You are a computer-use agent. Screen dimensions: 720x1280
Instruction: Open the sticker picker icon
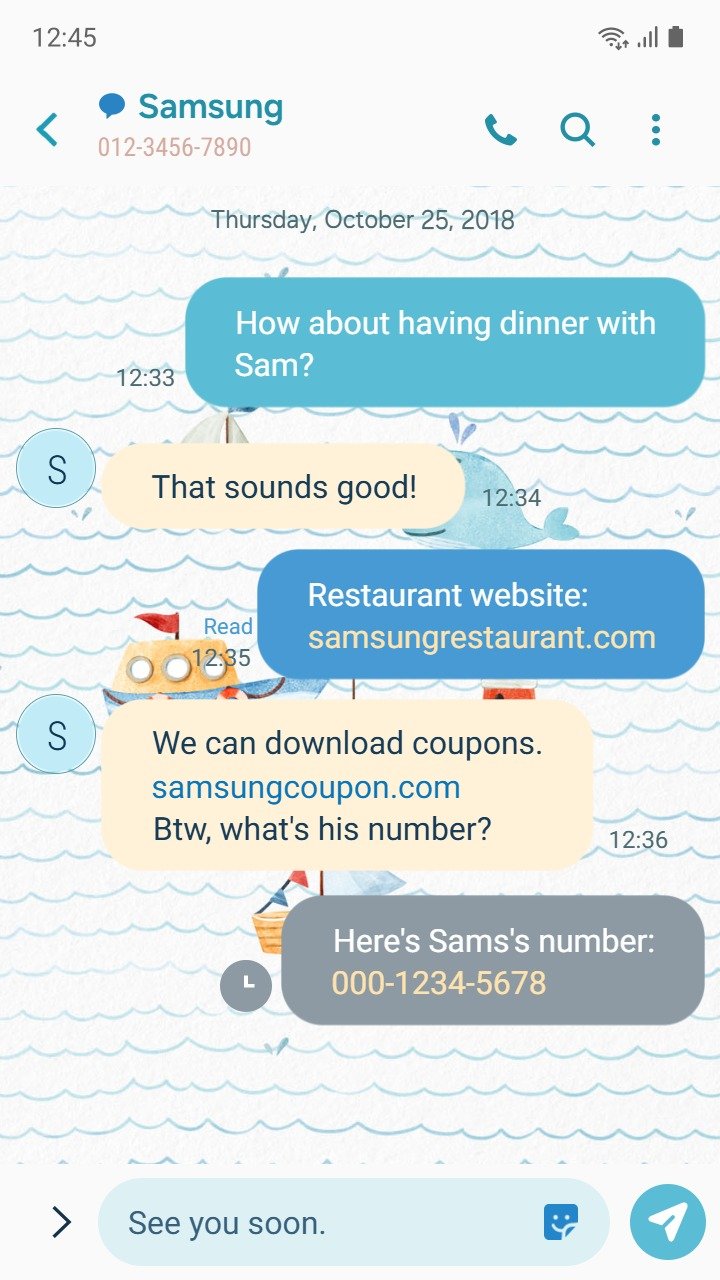coord(561,1222)
